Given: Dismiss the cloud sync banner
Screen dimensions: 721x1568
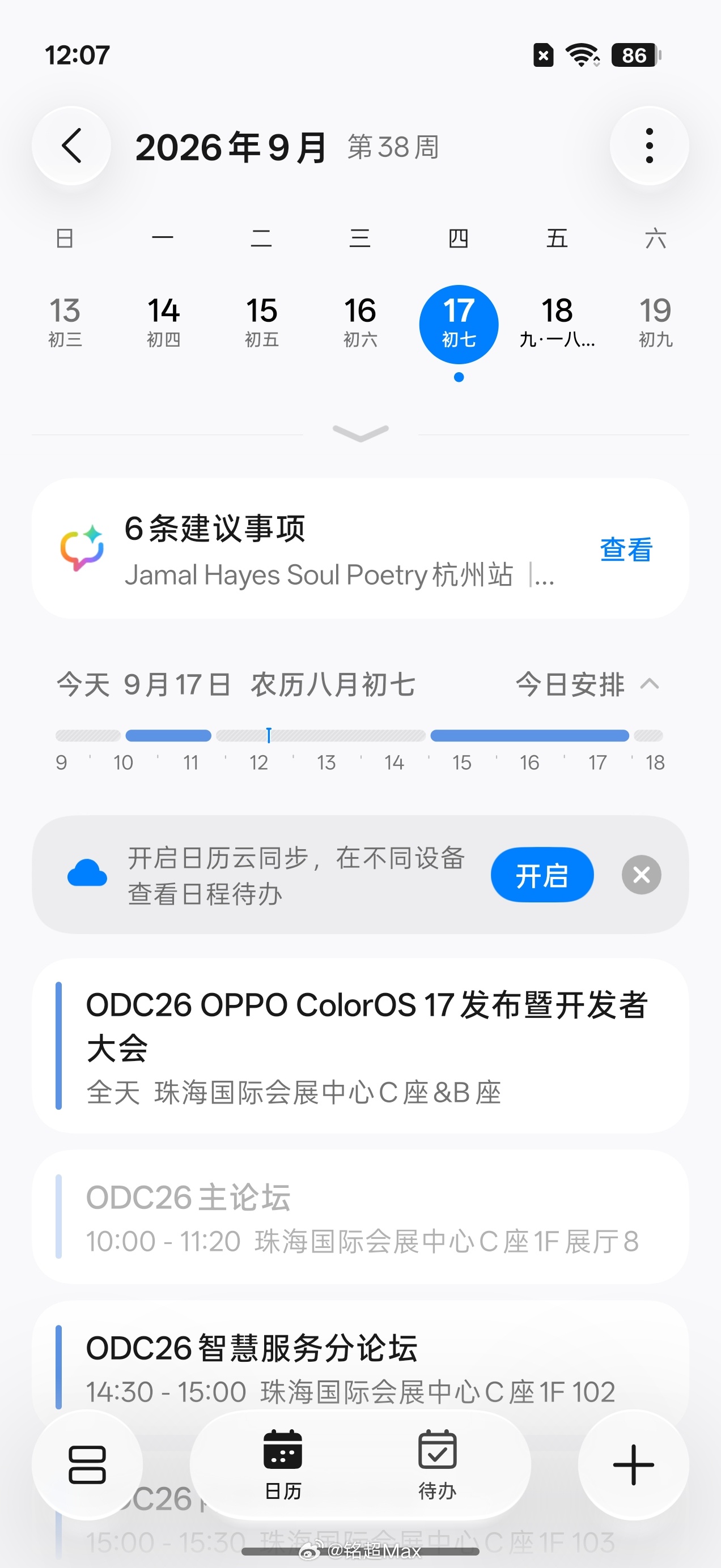Looking at the screenshot, I should (641, 875).
